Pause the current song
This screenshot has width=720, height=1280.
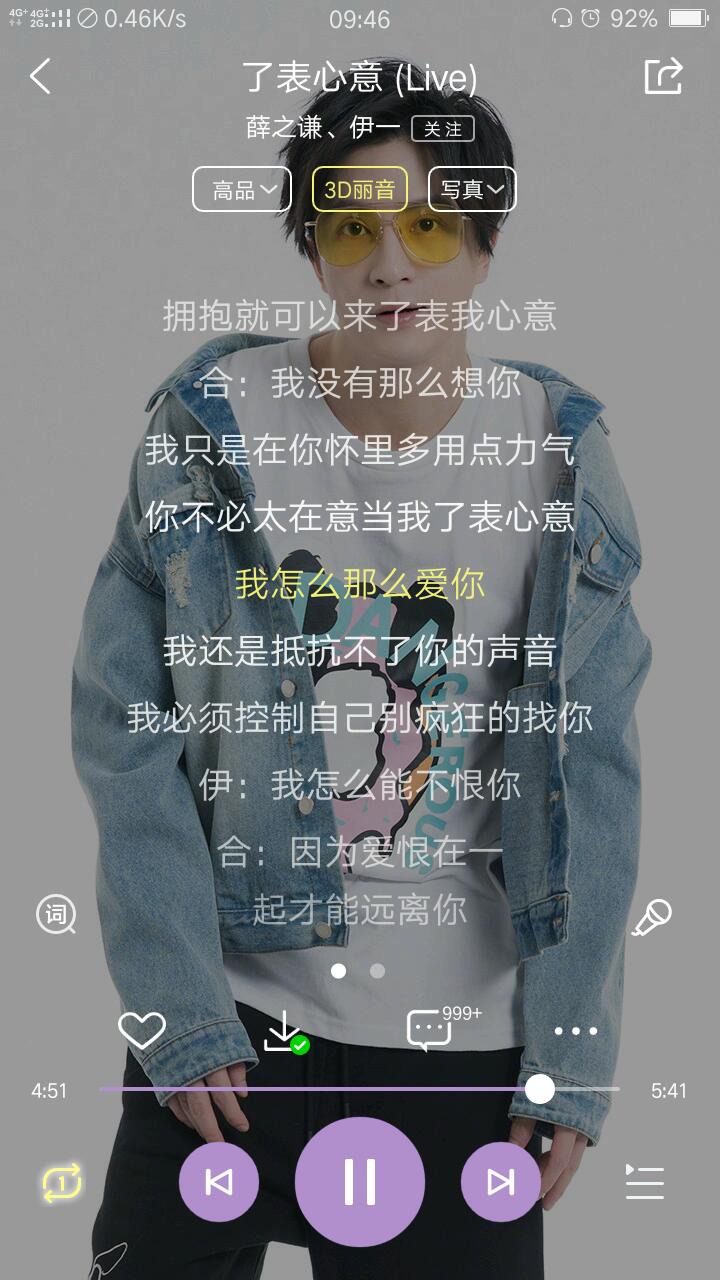pyautogui.click(x=360, y=1182)
